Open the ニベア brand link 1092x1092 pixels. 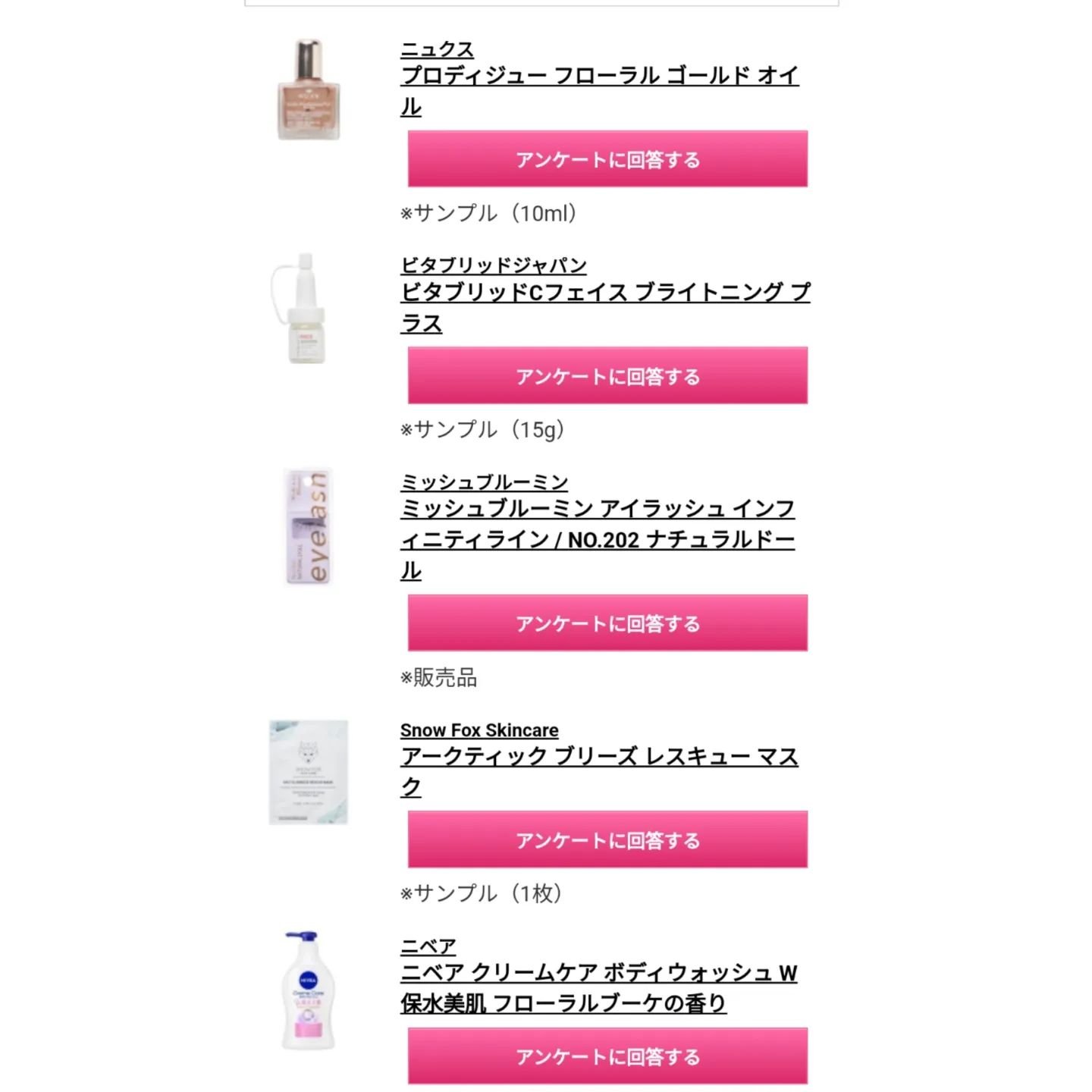(428, 946)
